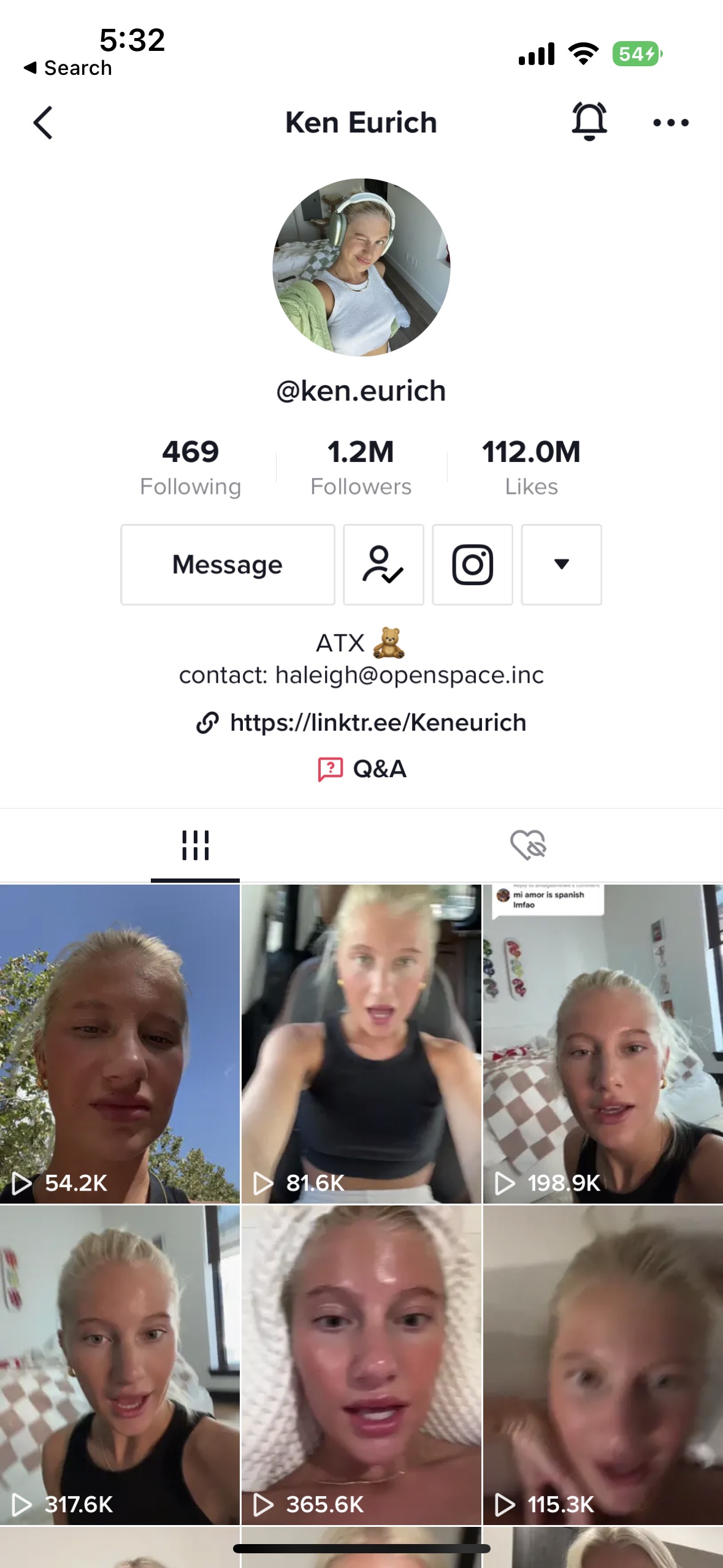The width and height of the screenshot is (723, 1568).
Task: Open the linked Instagram profile
Action: pyautogui.click(x=472, y=564)
